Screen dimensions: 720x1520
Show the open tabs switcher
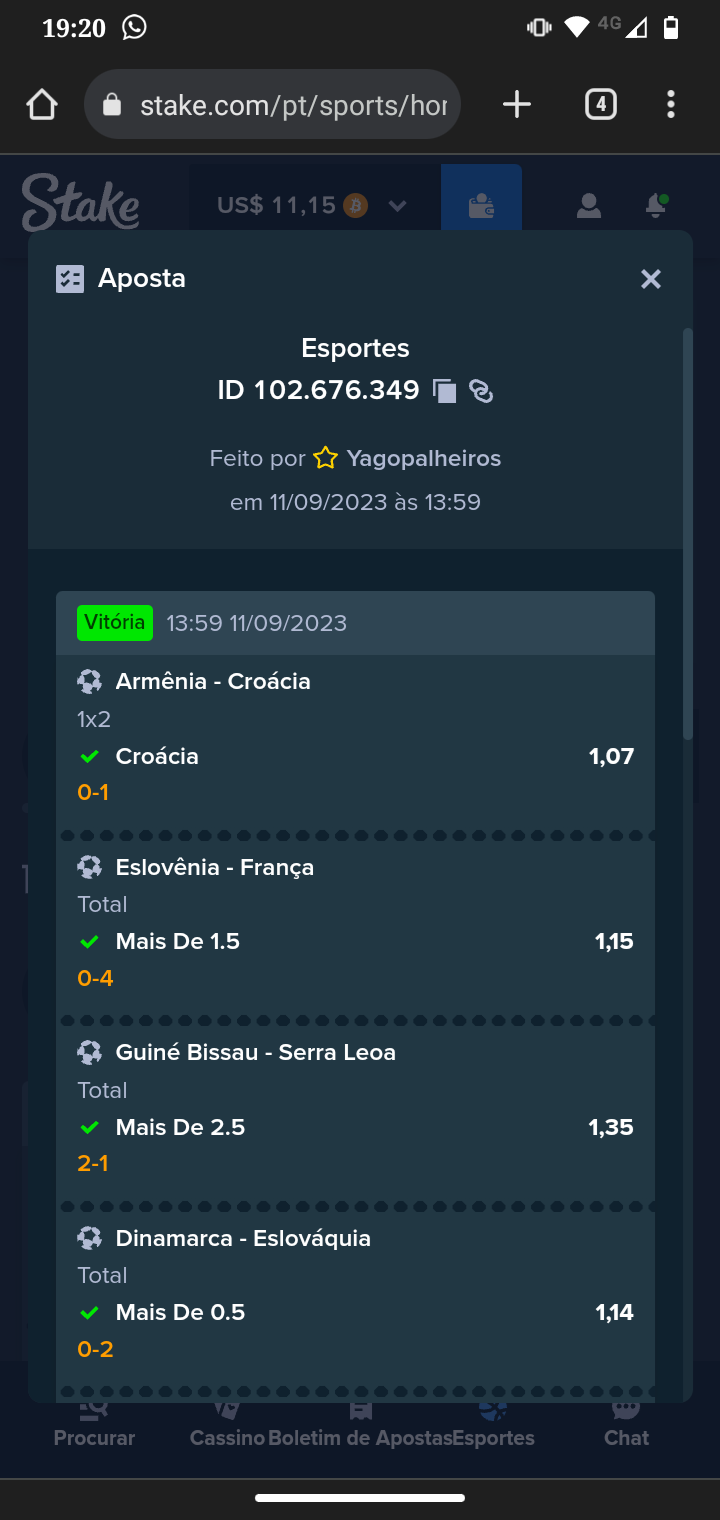pyautogui.click(x=600, y=104)
